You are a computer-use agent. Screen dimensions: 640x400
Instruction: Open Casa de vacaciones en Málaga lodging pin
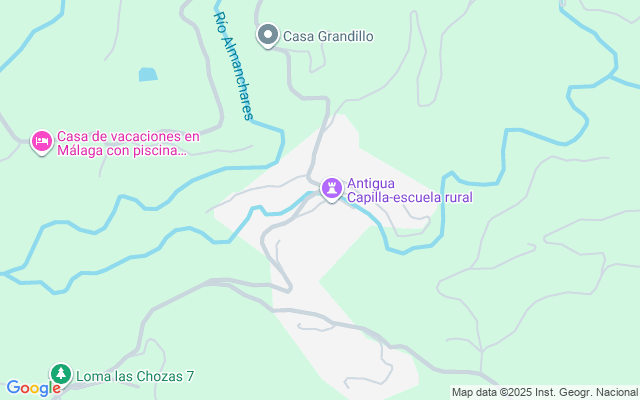pos(41,143)
